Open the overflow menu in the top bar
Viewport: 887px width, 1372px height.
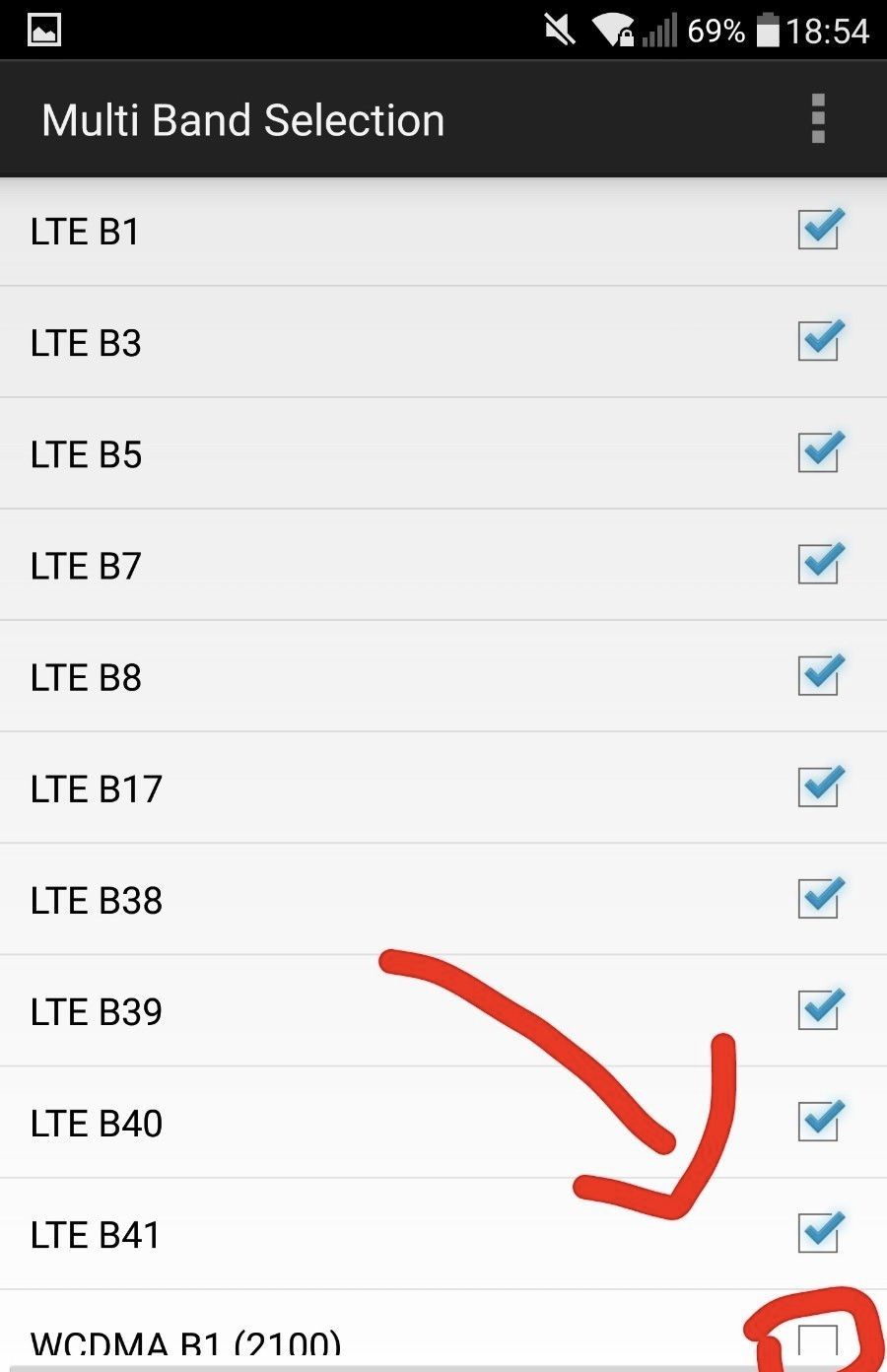pyautogui.click(x=817, y=118)
